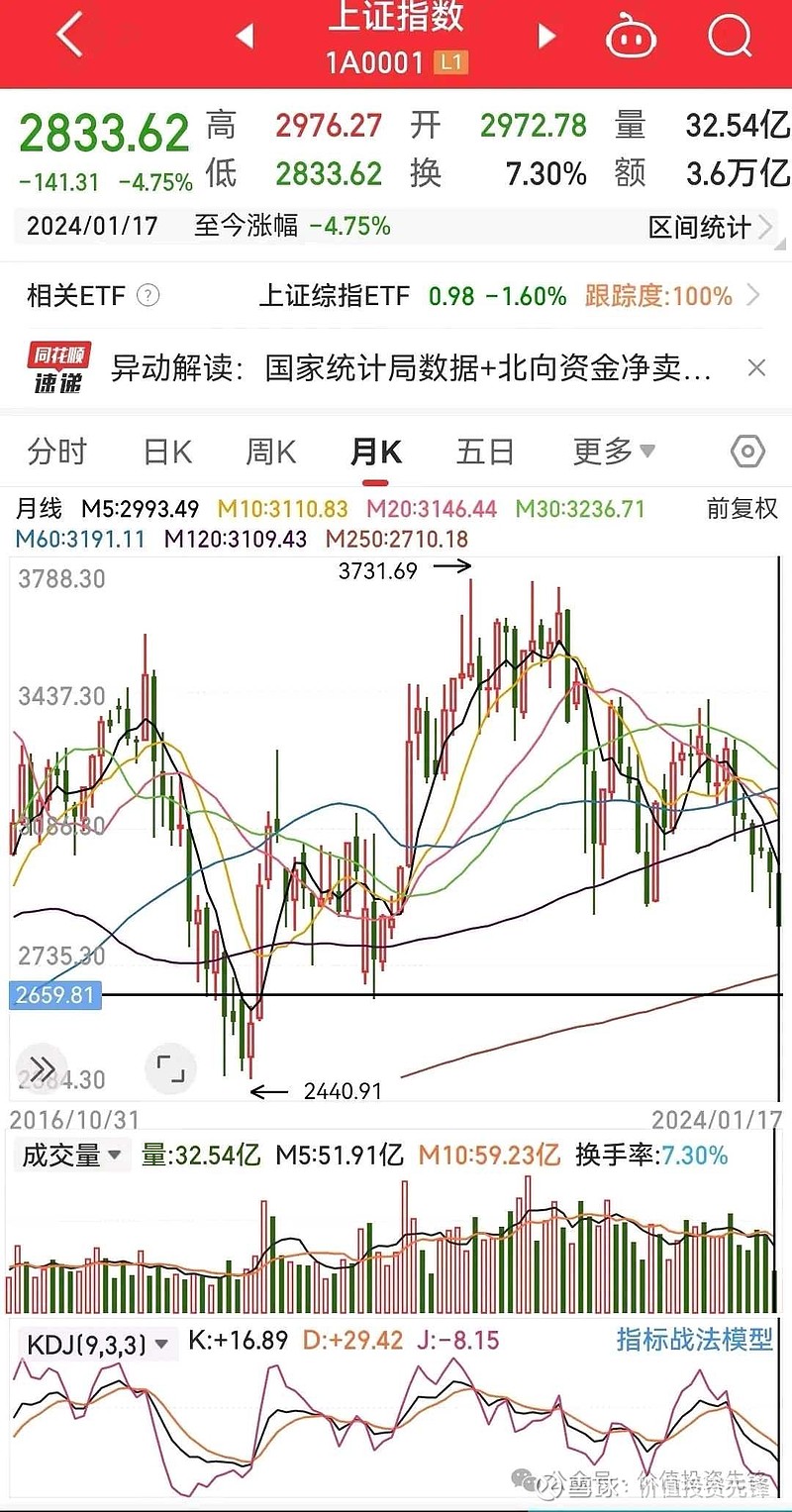
Task: Expand the 更多 dropdown
Action: pos(614,453)
